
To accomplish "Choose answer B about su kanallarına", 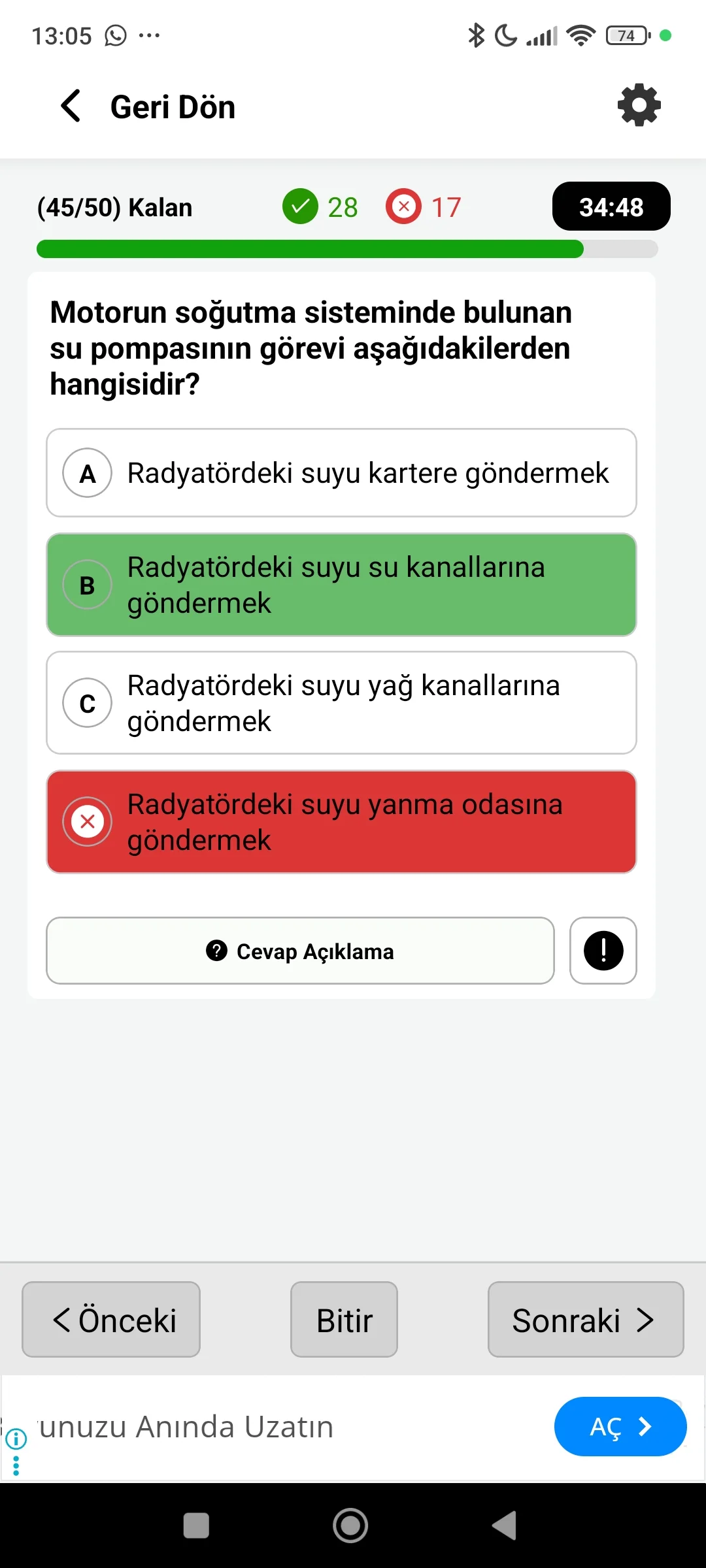I will click(341, 585).
